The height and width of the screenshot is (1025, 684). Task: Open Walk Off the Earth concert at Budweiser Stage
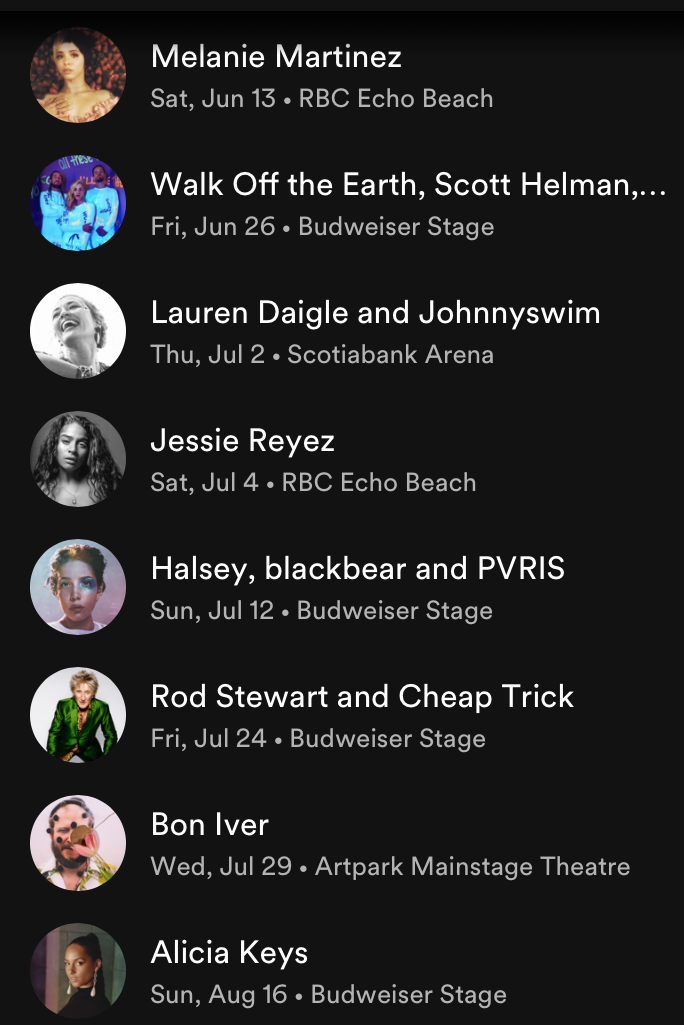coord(408,185)
